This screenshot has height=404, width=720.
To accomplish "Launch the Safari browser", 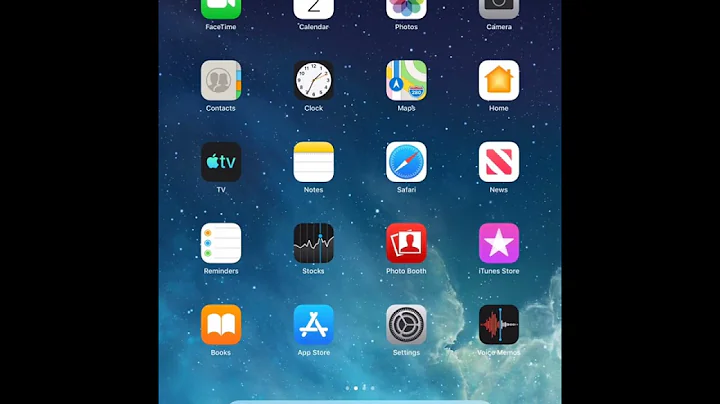I will [406, 162].
